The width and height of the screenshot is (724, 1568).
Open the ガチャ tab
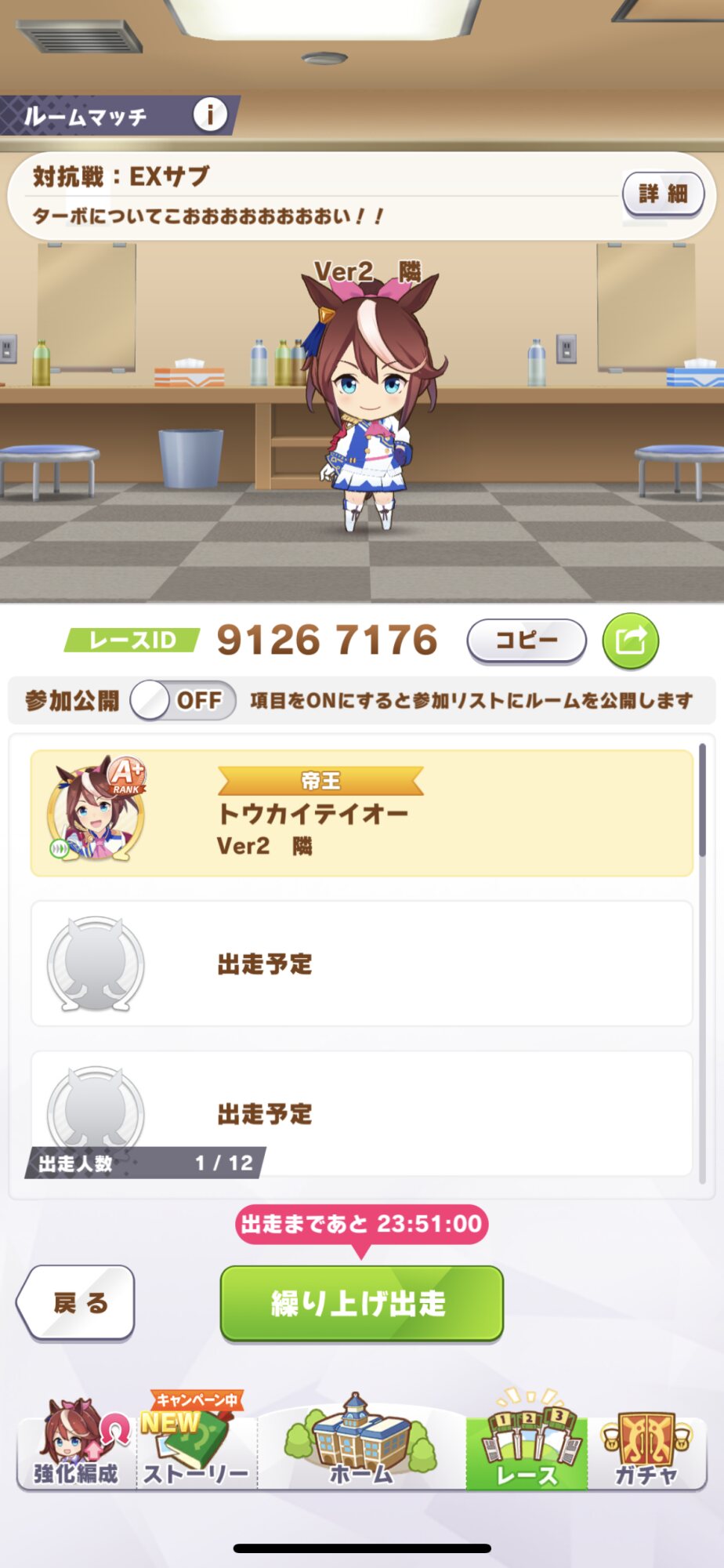(646, 1446)
